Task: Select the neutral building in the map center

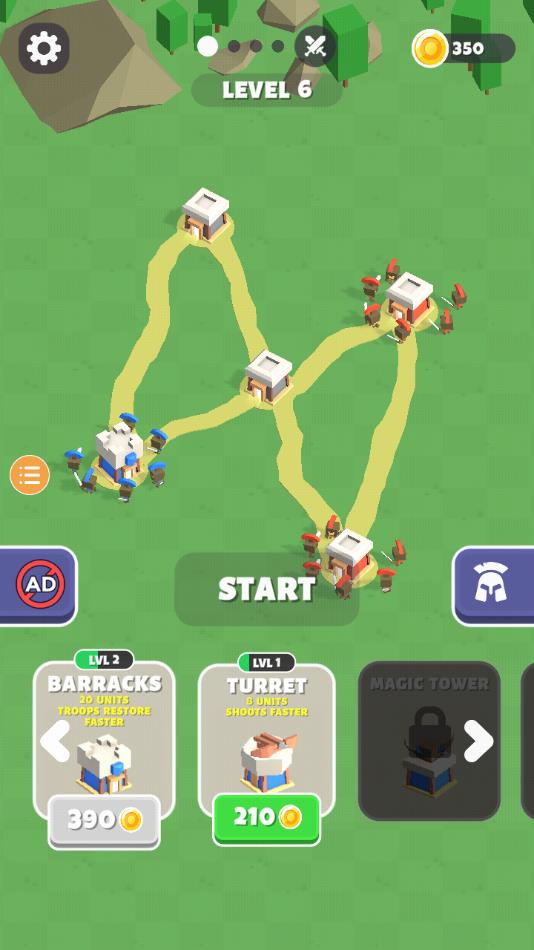Action: (x=267, y=376)
